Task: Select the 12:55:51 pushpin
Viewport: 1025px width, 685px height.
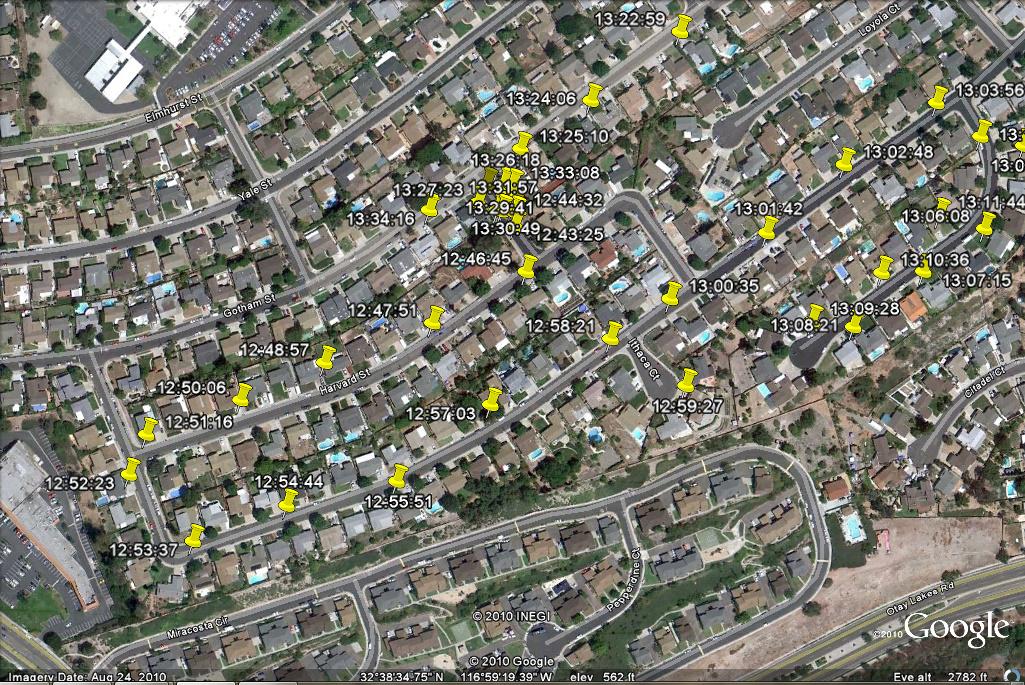Action: [x=399, y=475]
